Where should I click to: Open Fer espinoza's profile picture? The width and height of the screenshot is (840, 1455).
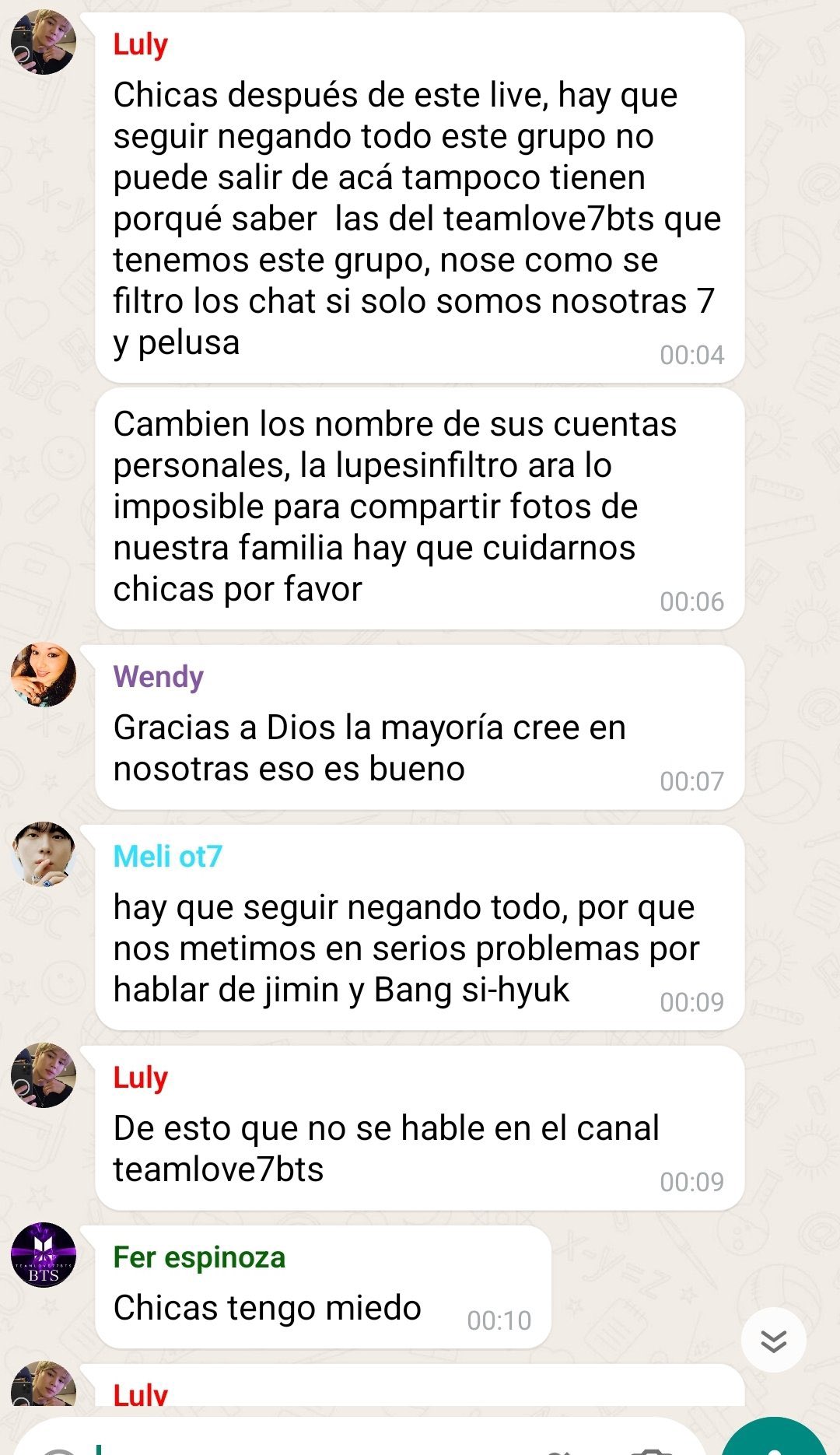coord(44,1254)
